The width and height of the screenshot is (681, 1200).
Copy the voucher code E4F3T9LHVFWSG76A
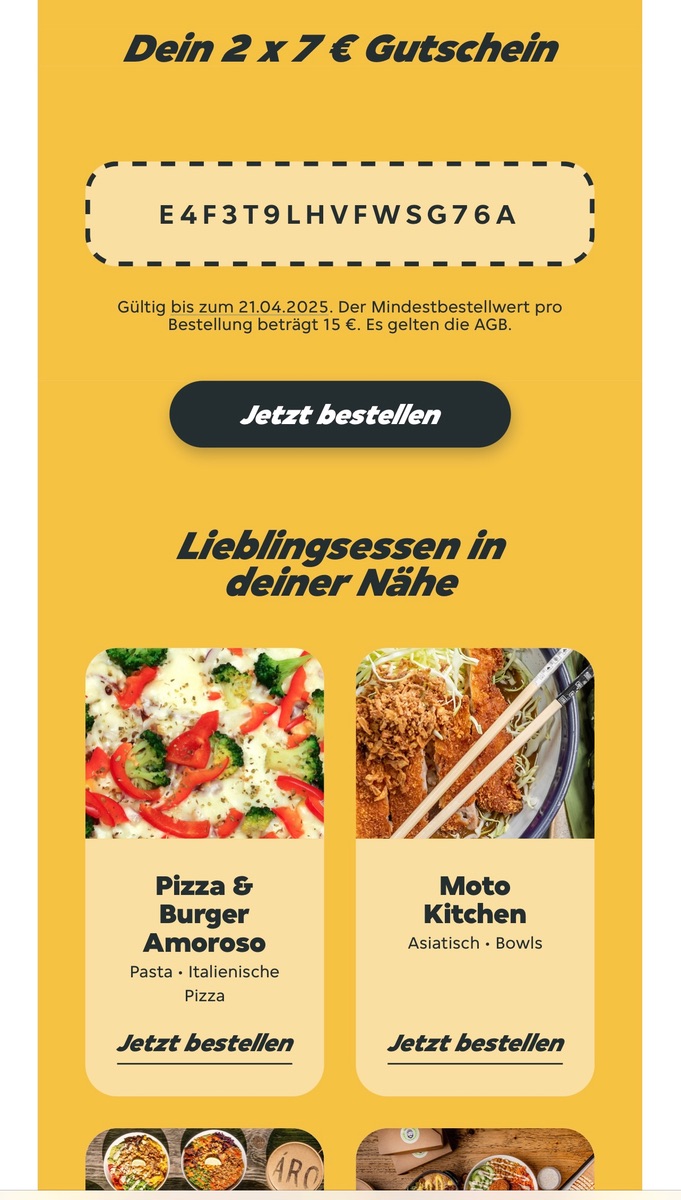click(x=339, y=214)
